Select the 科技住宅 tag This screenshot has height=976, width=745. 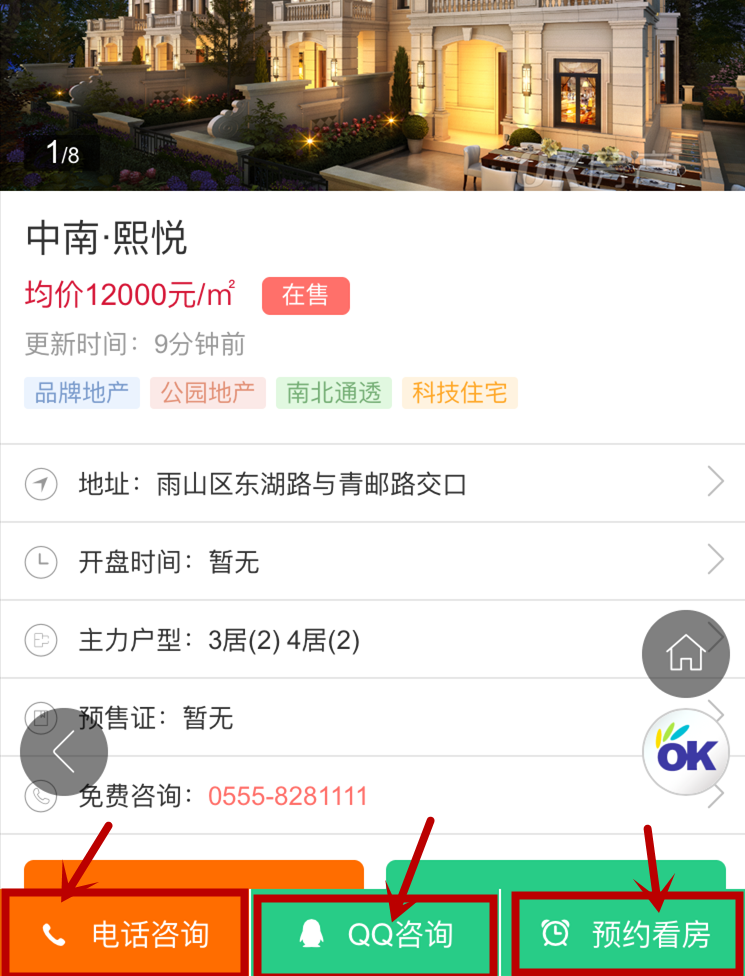(x=460, y=393)
